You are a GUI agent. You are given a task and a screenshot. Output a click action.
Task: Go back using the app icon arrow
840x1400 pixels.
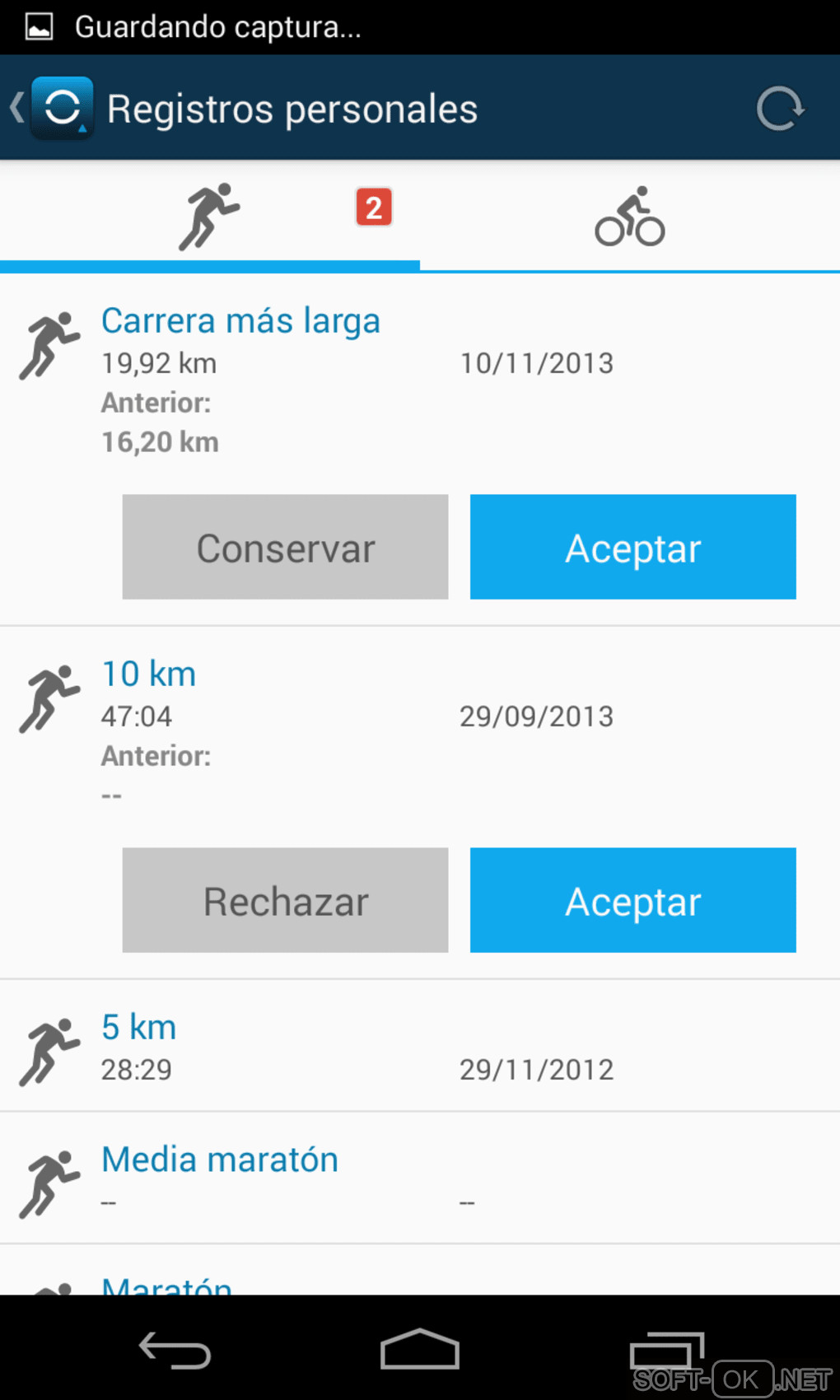point(51,108)
